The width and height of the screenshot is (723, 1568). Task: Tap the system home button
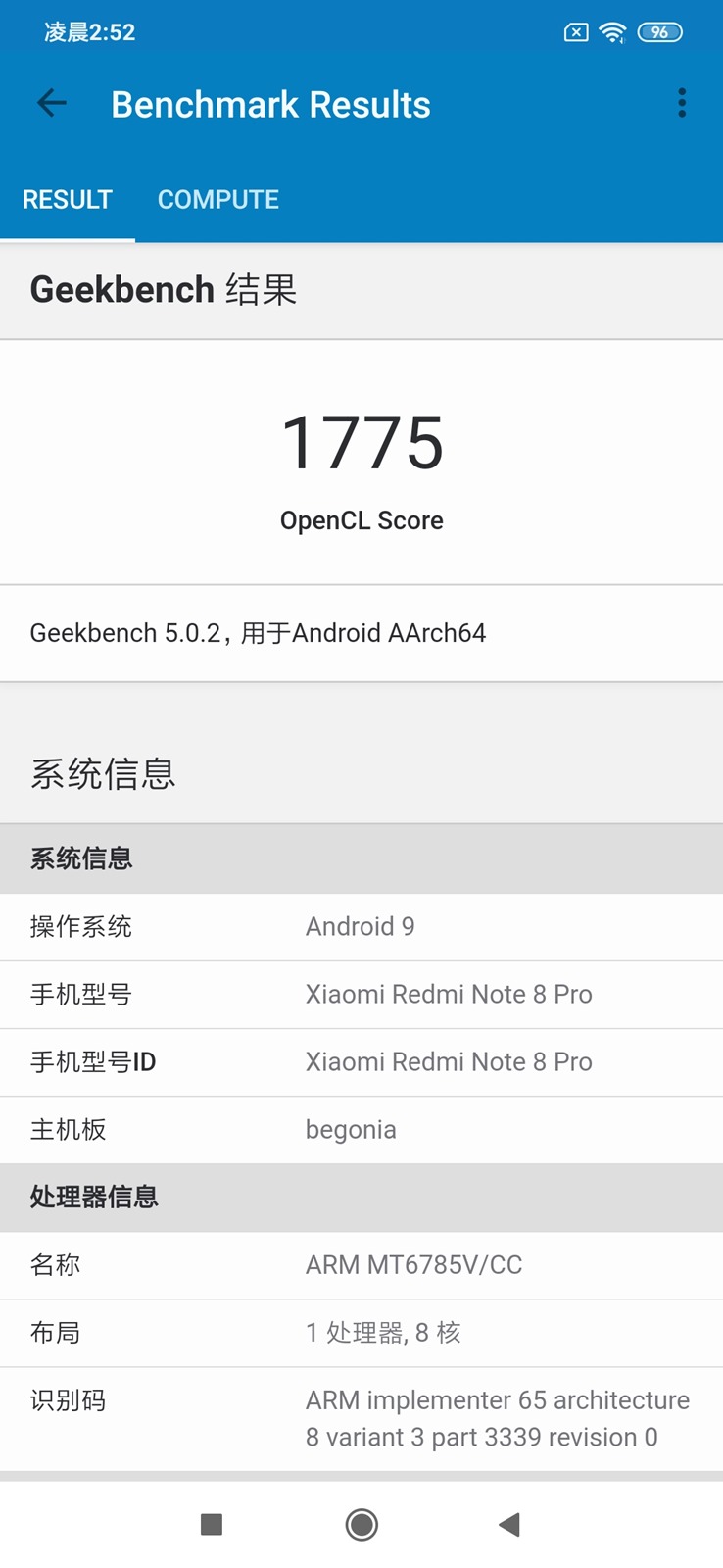click(x=361, y=1524)
